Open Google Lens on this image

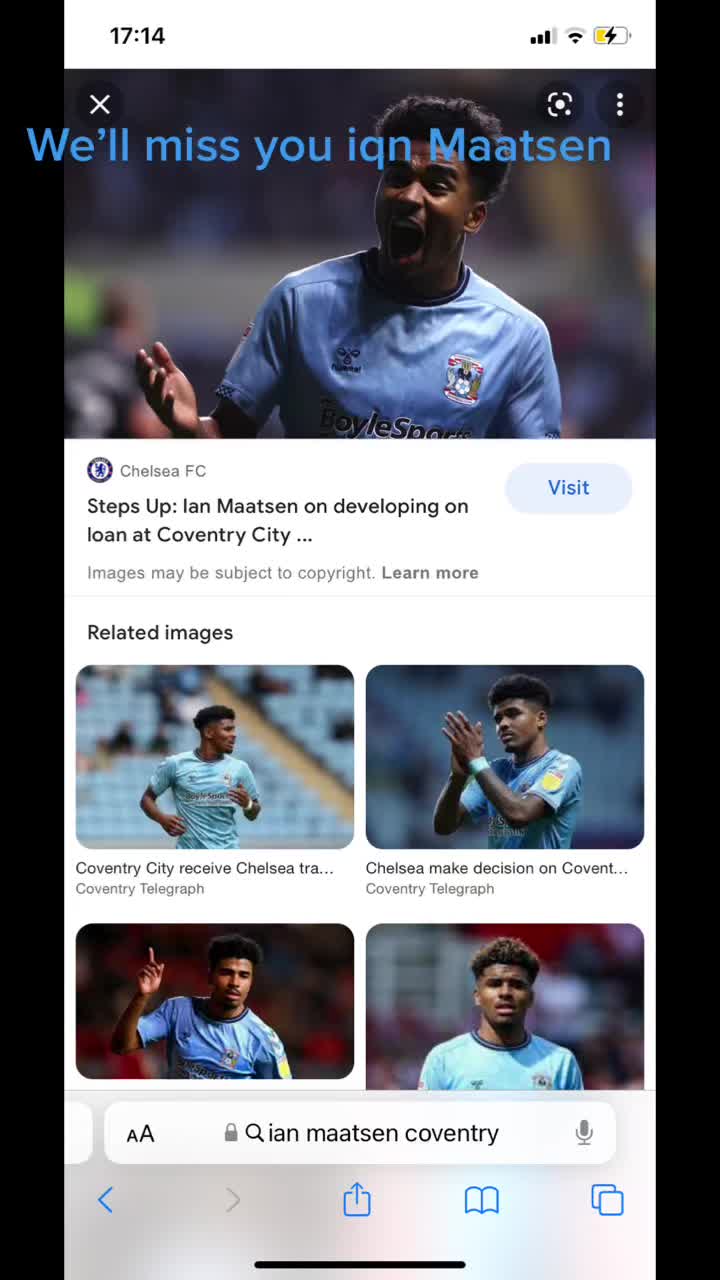coord(560,104)
